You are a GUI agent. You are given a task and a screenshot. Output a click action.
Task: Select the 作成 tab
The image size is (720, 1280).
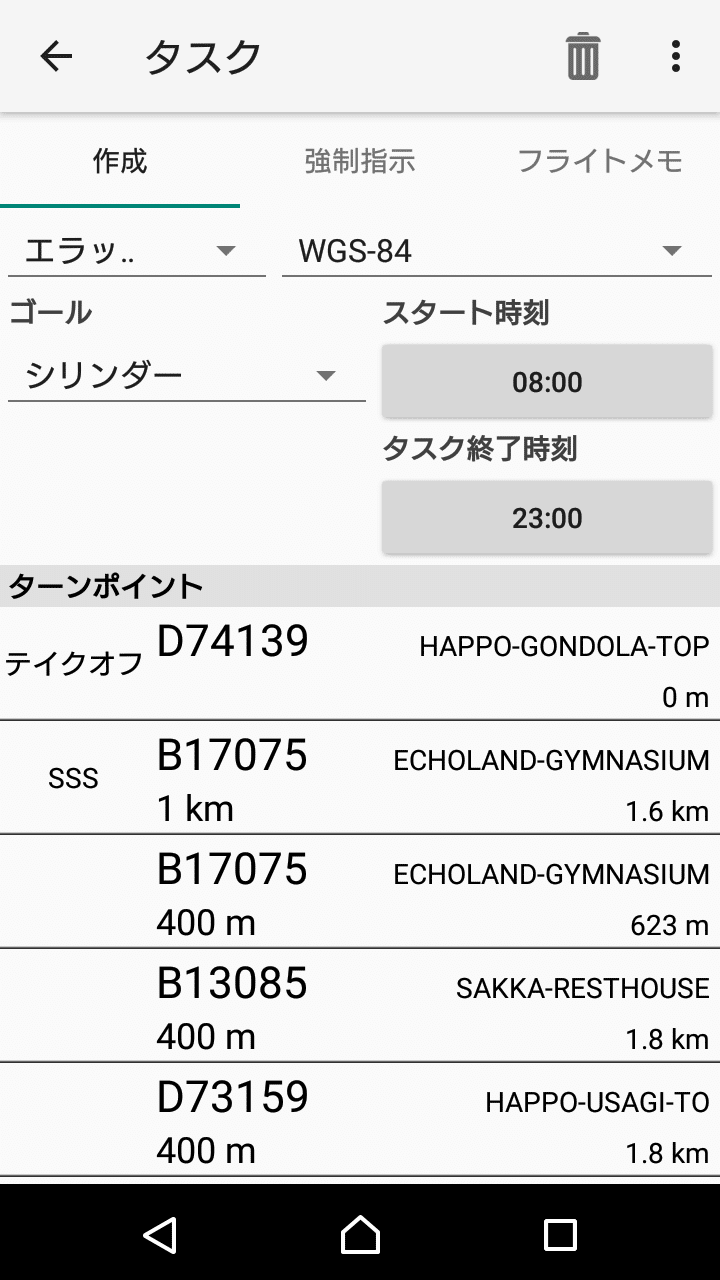[x=120, y=161]
